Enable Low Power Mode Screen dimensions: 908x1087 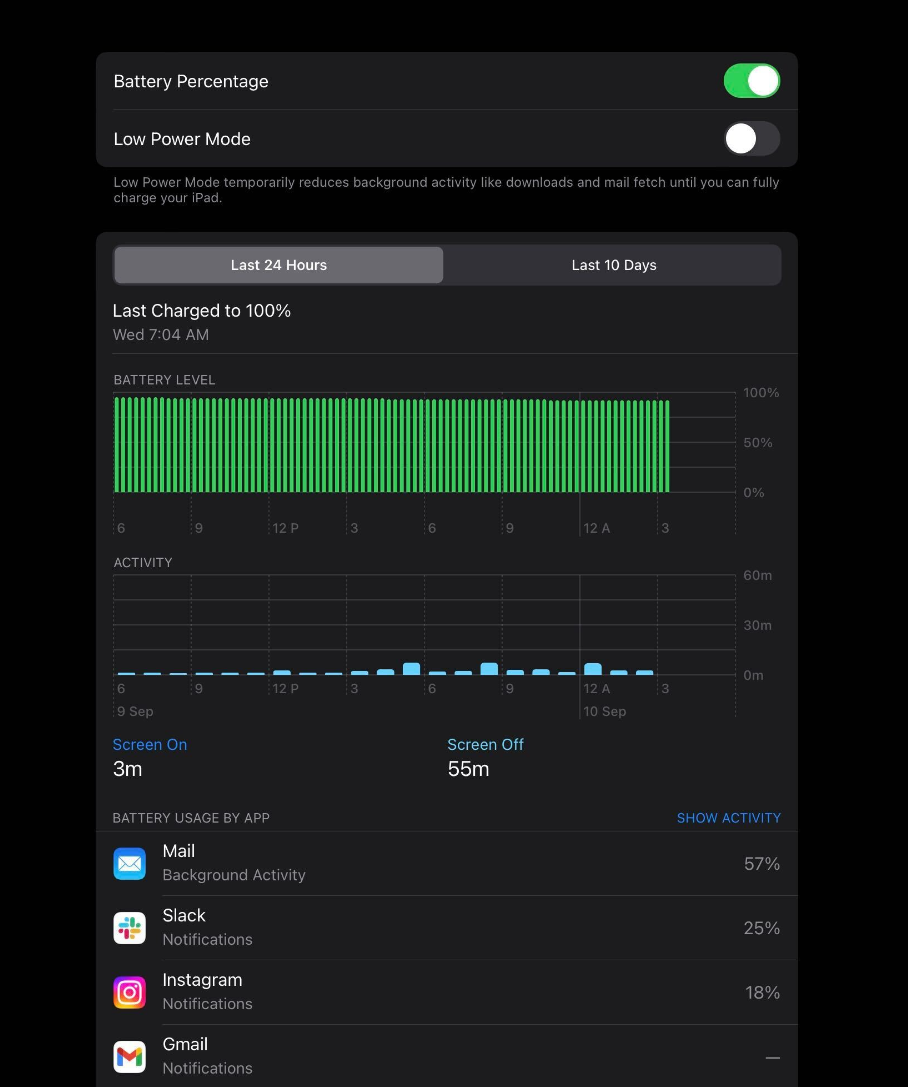pos(751,139)
